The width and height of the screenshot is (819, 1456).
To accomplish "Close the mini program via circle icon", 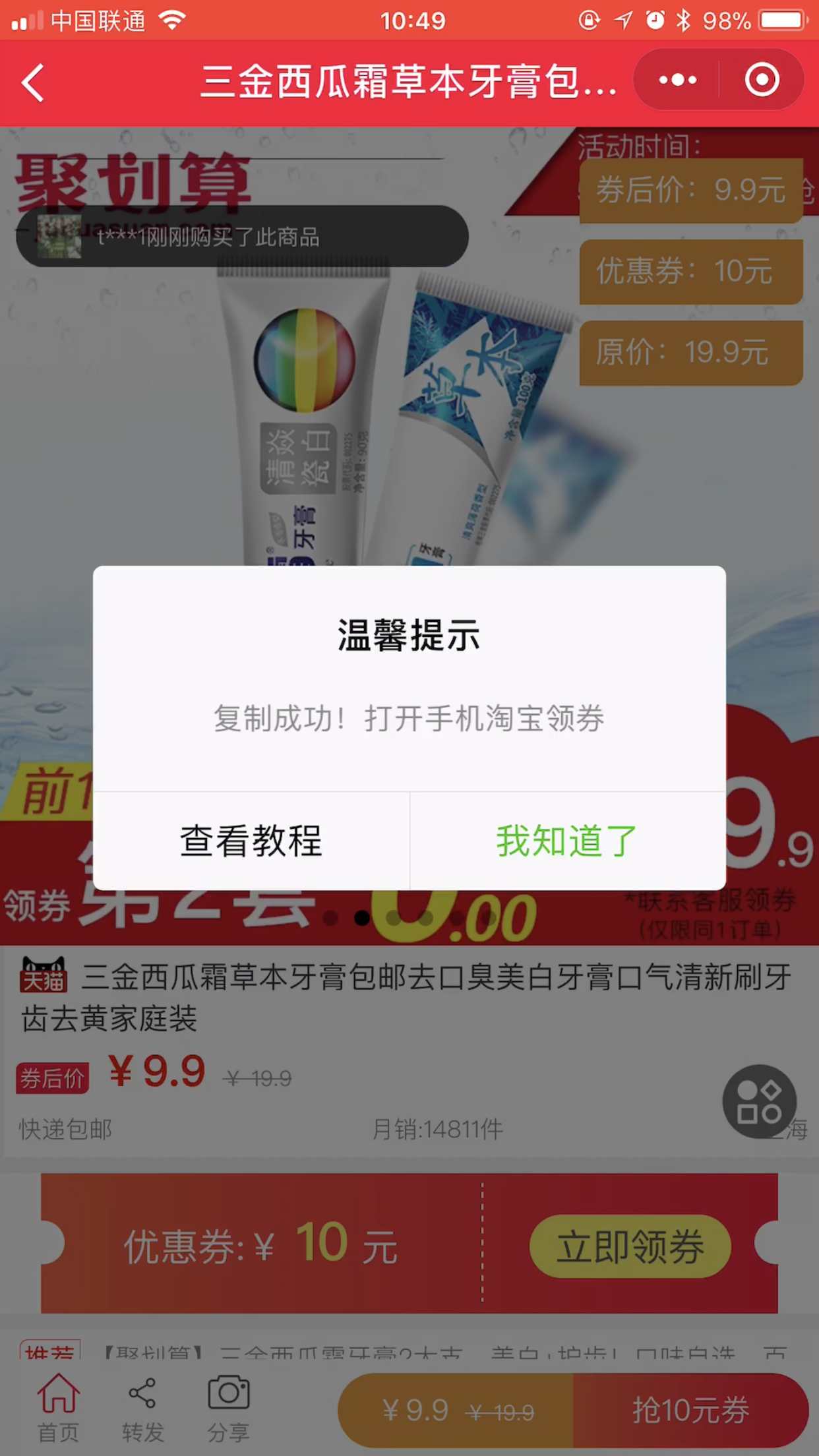I will pos(762,80).
